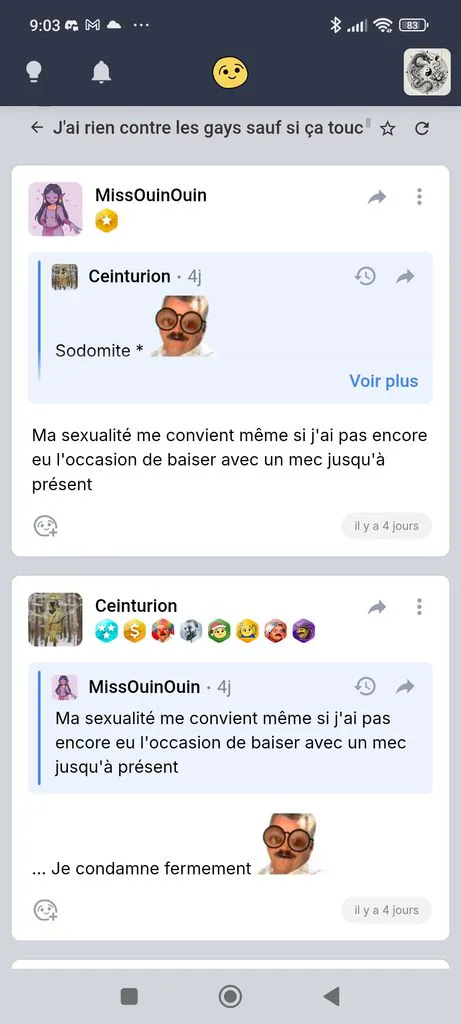This screenshot has width=461, height=1024.
Task: Open the overflow menu on Ceinturion's post
Action: click(419, 607)
